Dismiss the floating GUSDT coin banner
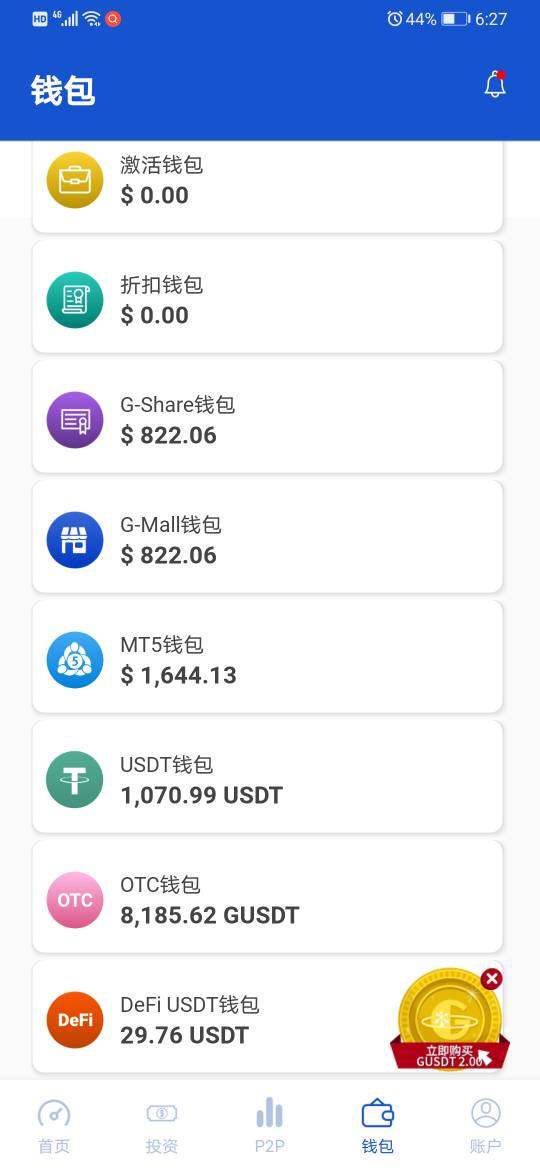Screen dimensions: 540x1170 [x=492, y=979]
